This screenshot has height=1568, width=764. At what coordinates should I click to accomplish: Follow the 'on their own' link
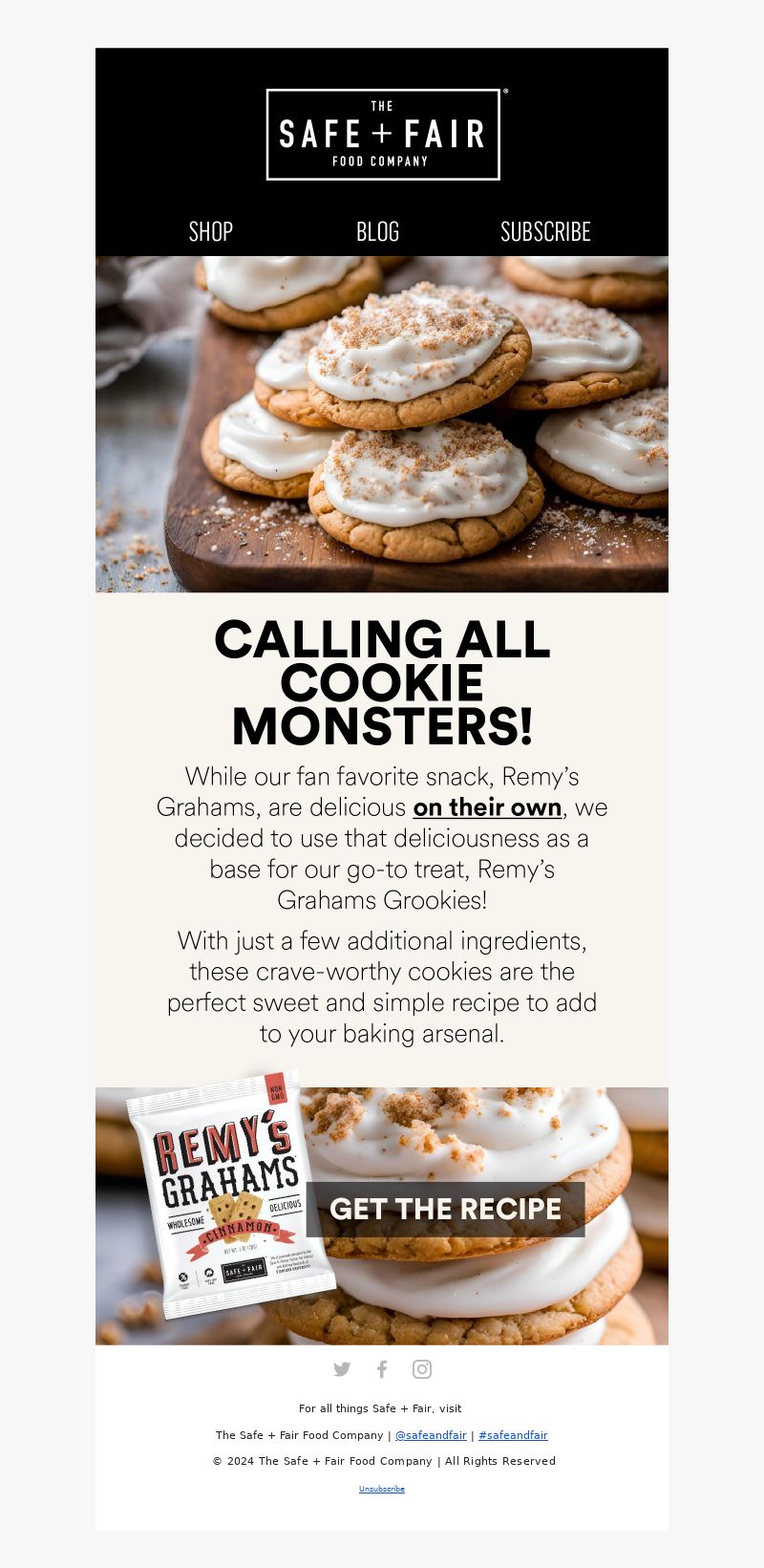tap(487, 807)
